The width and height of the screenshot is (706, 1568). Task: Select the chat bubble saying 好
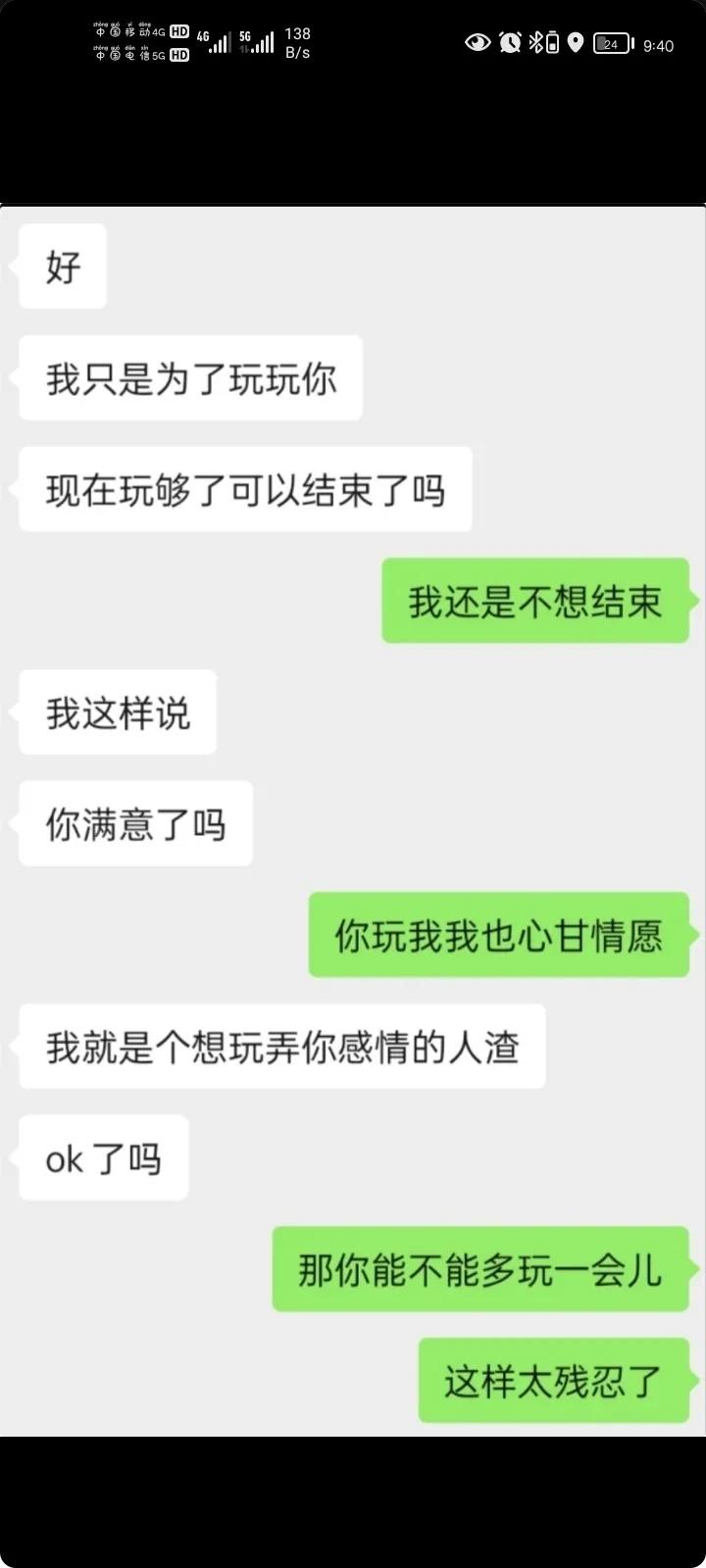click(x=61, y=266)
